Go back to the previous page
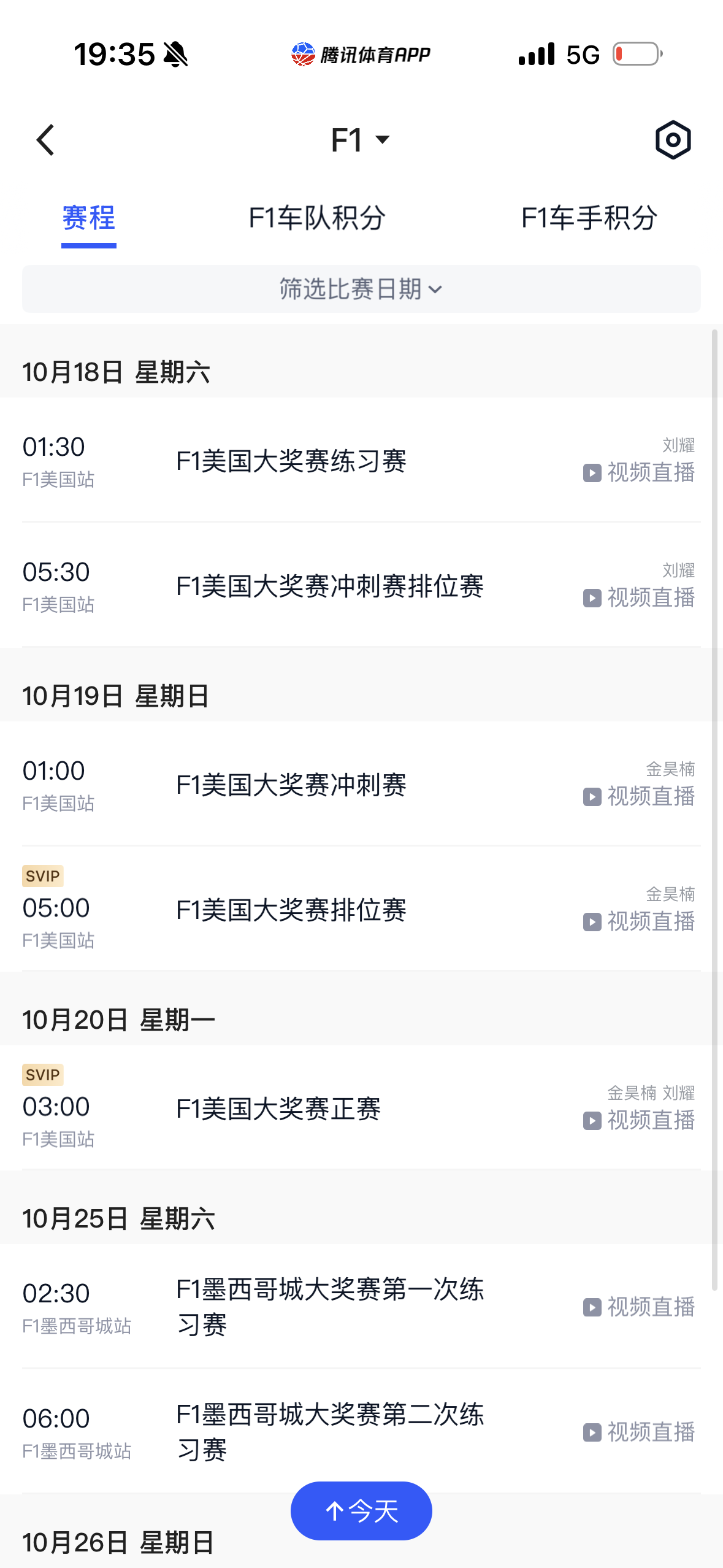 46,140
